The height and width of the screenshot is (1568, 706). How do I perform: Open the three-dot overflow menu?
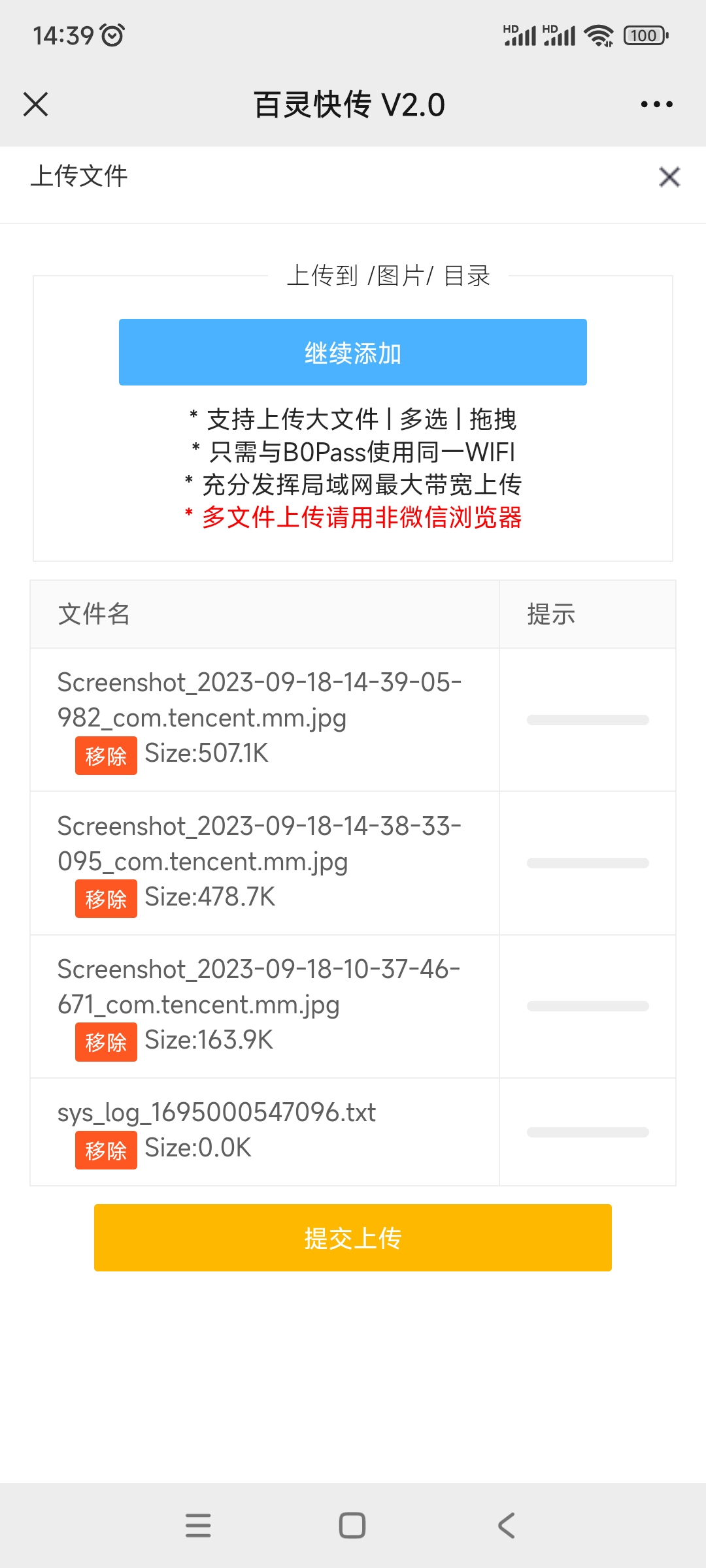point(656,105)
